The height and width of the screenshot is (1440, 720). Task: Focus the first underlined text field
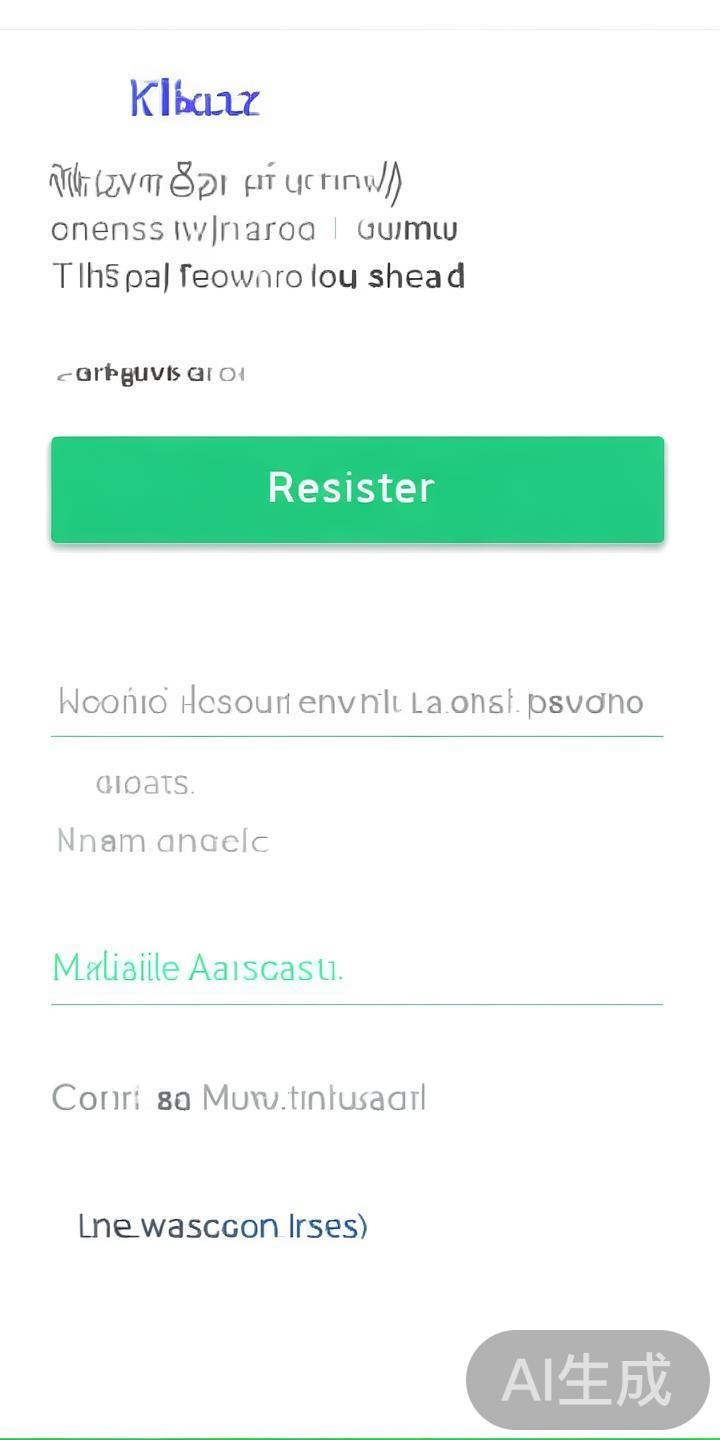(357, 703)
